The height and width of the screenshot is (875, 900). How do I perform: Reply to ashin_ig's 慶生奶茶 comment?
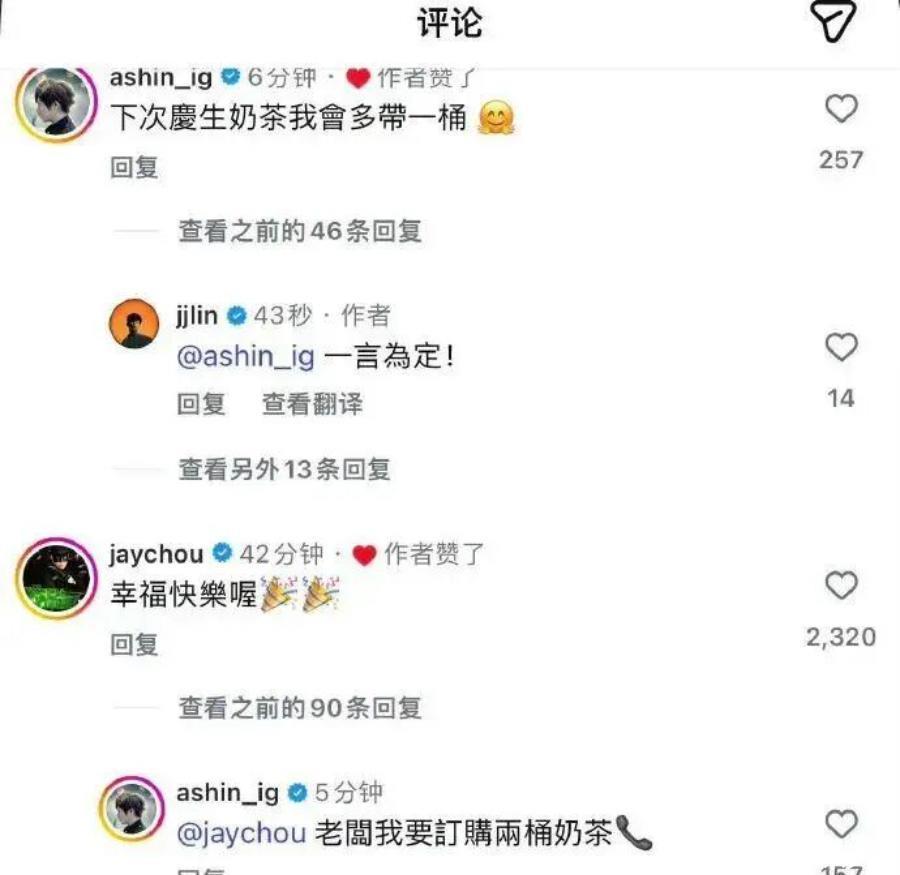tap(134, 167)
